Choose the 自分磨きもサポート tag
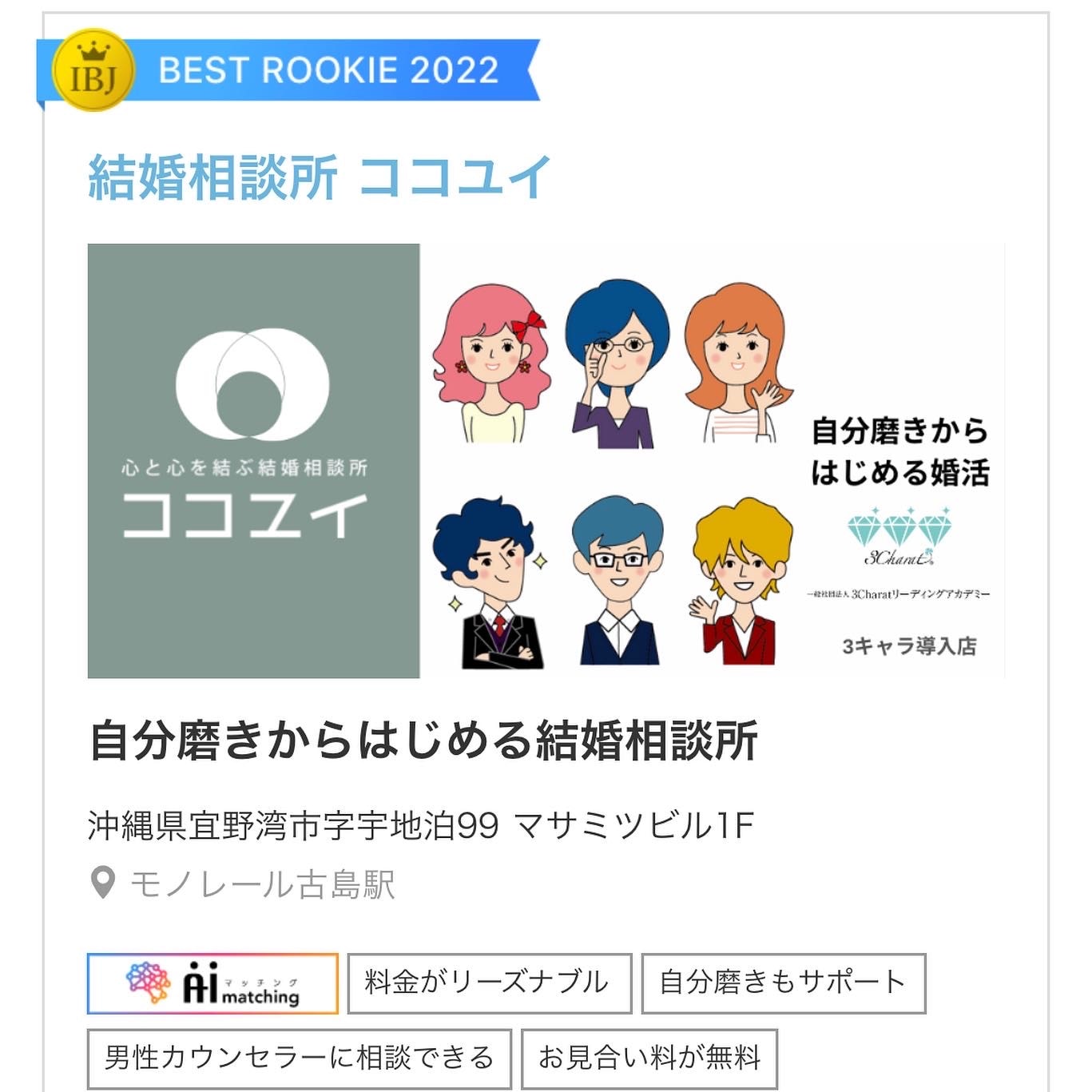The image size is (1092, 1092). 783,983
